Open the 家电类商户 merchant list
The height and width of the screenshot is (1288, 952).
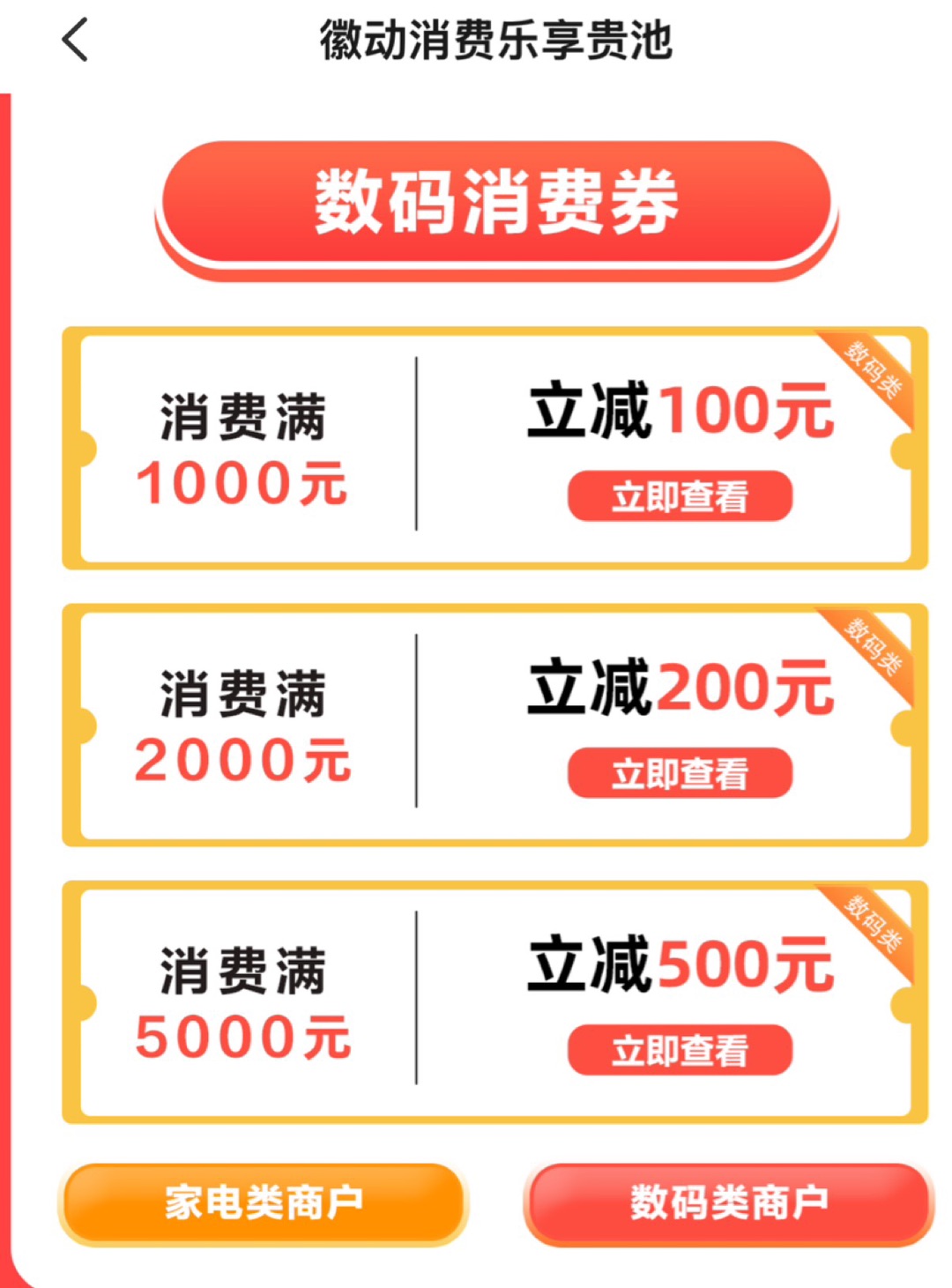point(263,1202)
